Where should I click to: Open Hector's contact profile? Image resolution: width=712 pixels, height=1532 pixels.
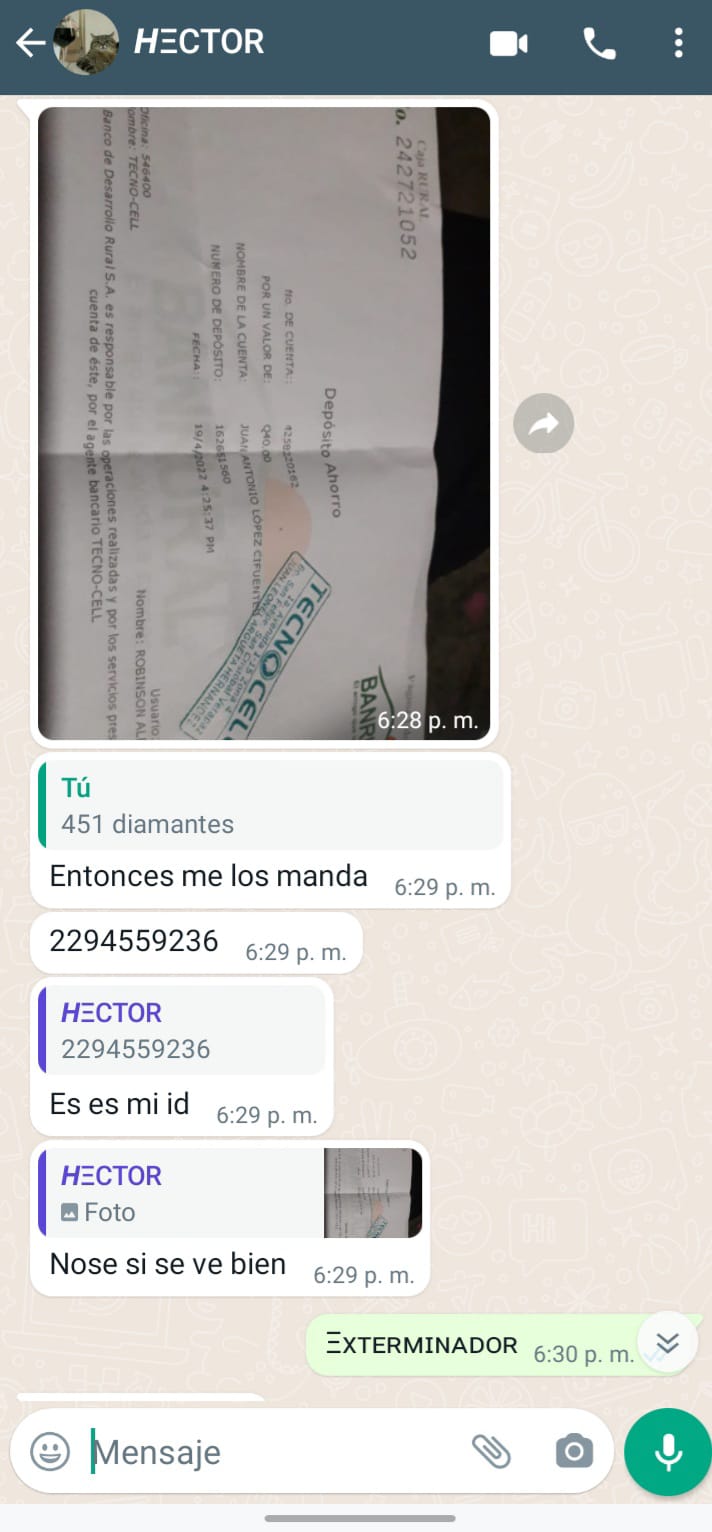[x=198, y=42]
